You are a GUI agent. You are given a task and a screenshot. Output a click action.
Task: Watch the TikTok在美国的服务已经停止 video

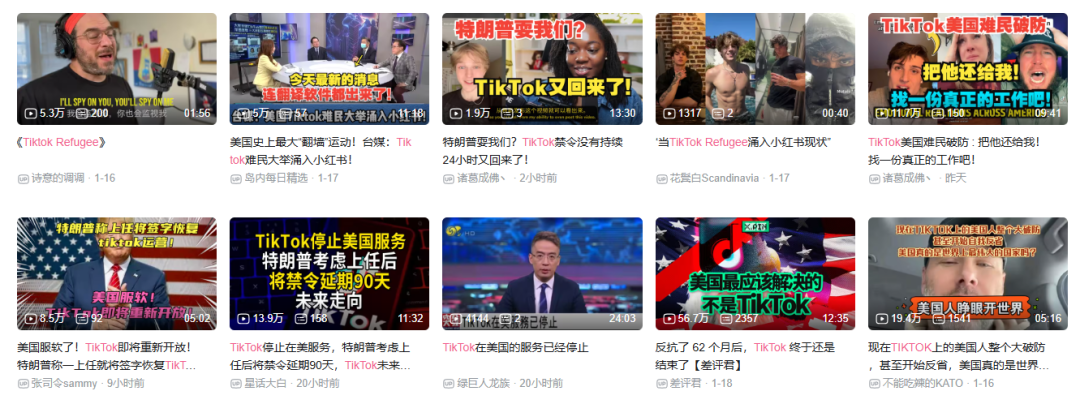click(542, 273)
